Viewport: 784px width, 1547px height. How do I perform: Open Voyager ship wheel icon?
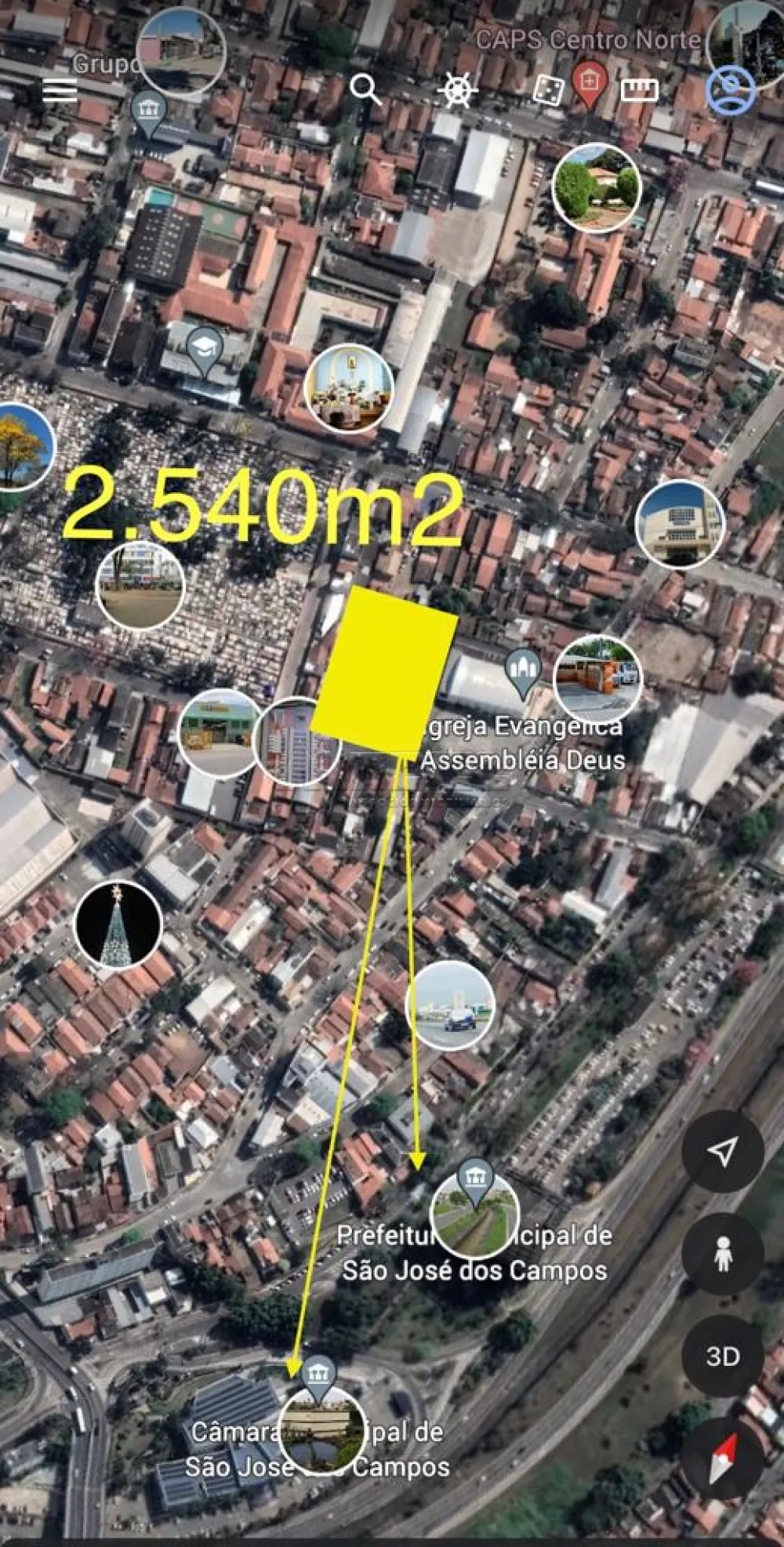coord(458,89)
